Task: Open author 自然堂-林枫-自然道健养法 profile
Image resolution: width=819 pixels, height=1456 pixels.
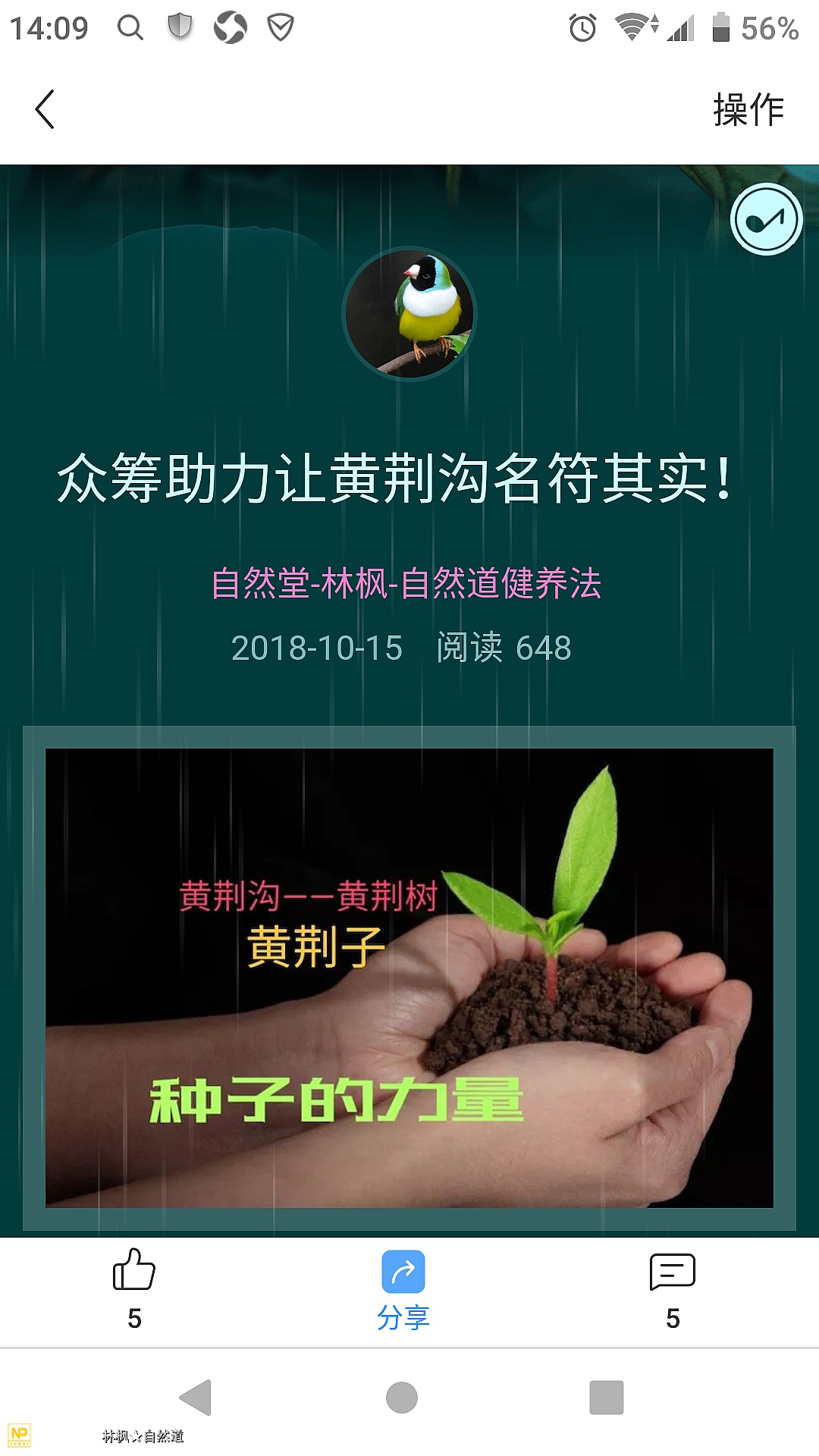Action: point(406,584)
